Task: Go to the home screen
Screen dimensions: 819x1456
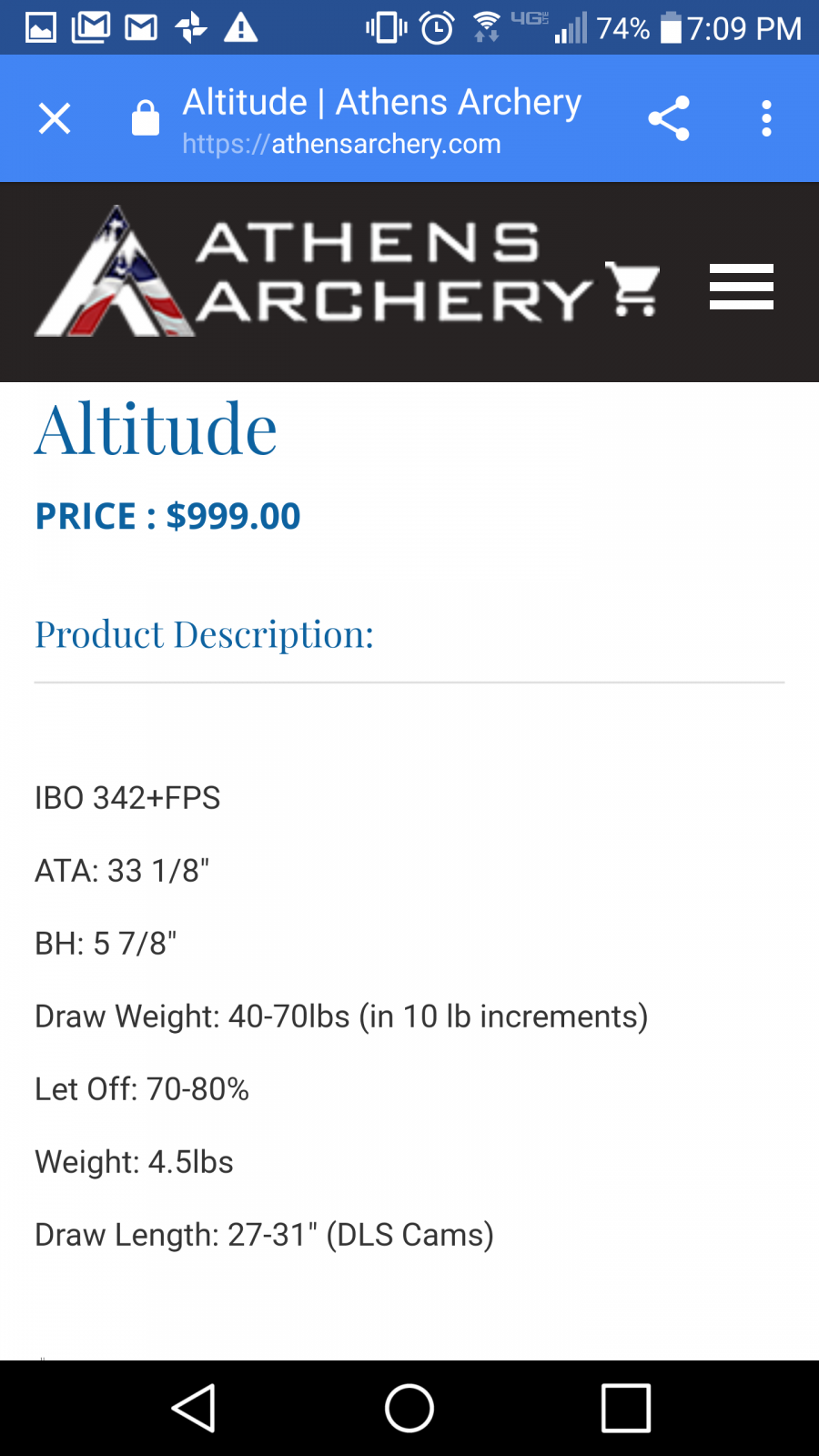Action: [x=409, y=1408]
